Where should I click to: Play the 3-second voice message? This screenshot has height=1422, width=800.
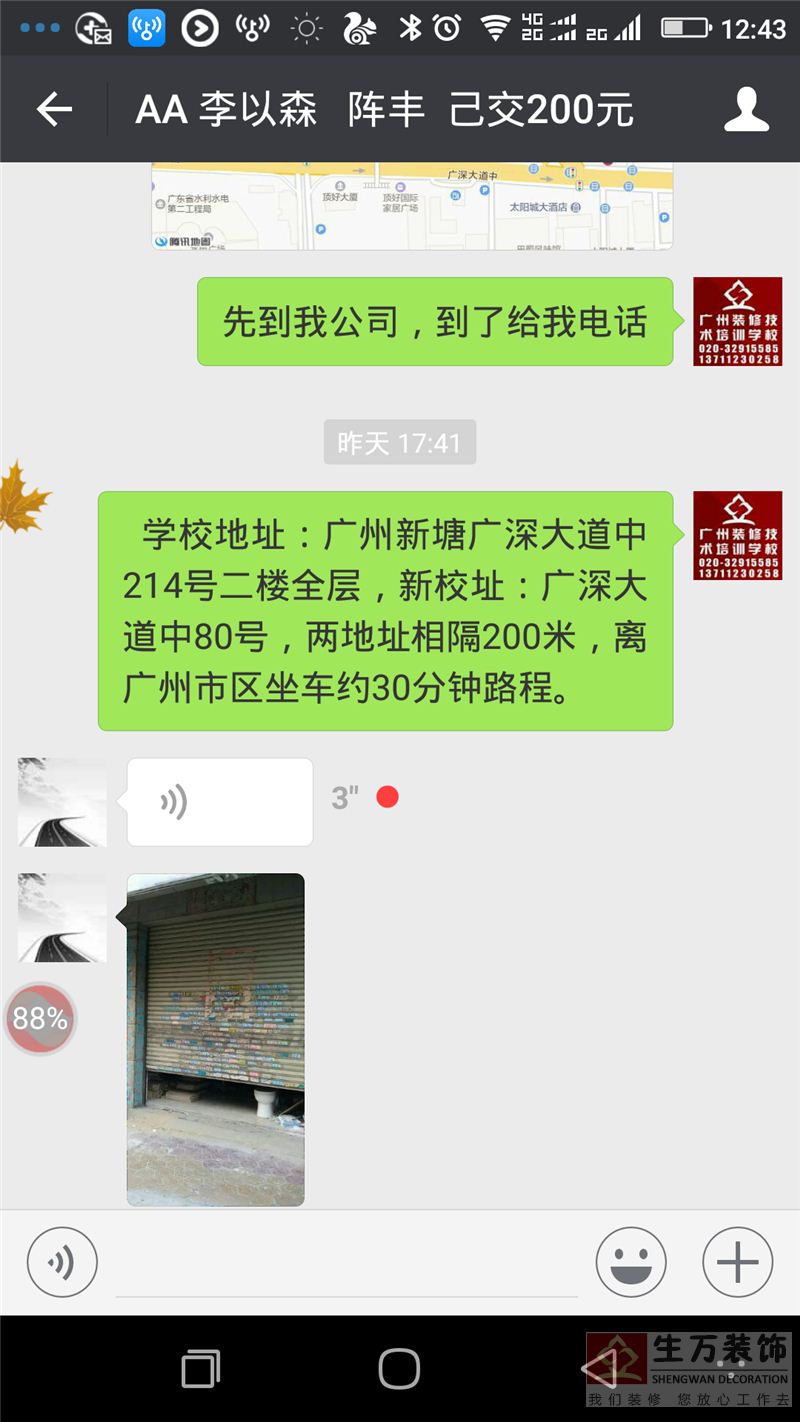pyautogui.click(x=220, y=802)
